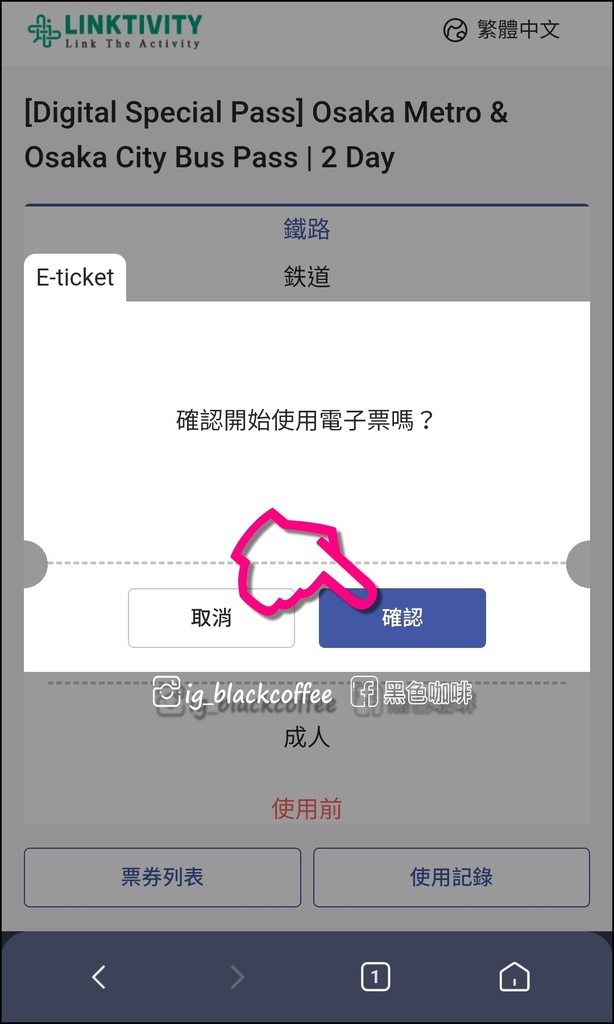Go to the browser home page
Viewport: 614px width, 1024px height.
tap(514, 977)
